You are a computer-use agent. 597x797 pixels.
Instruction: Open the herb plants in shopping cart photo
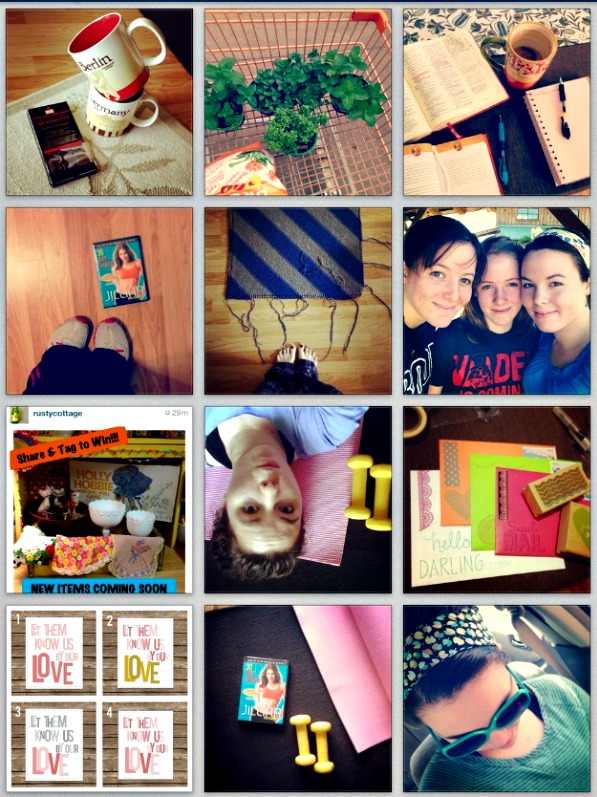(x=298, y=102)
